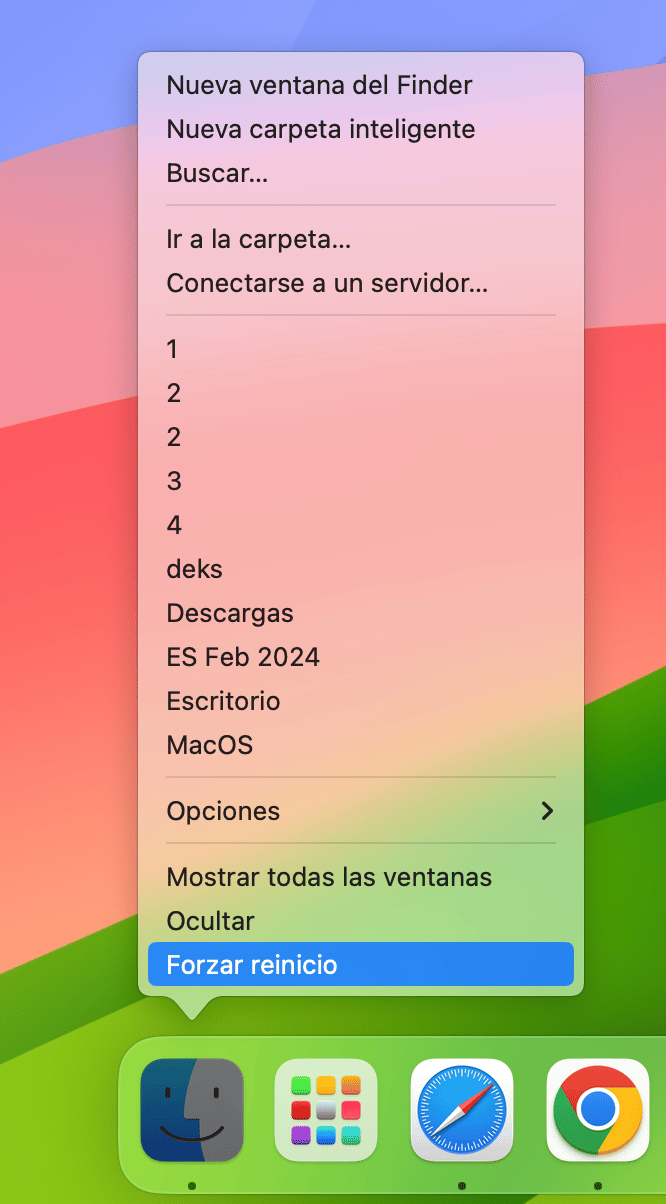Select Conectarse a un servidor...
The width and height of the screenshot is (666, 1204).
pyautogui.click(x=327, y=283)
